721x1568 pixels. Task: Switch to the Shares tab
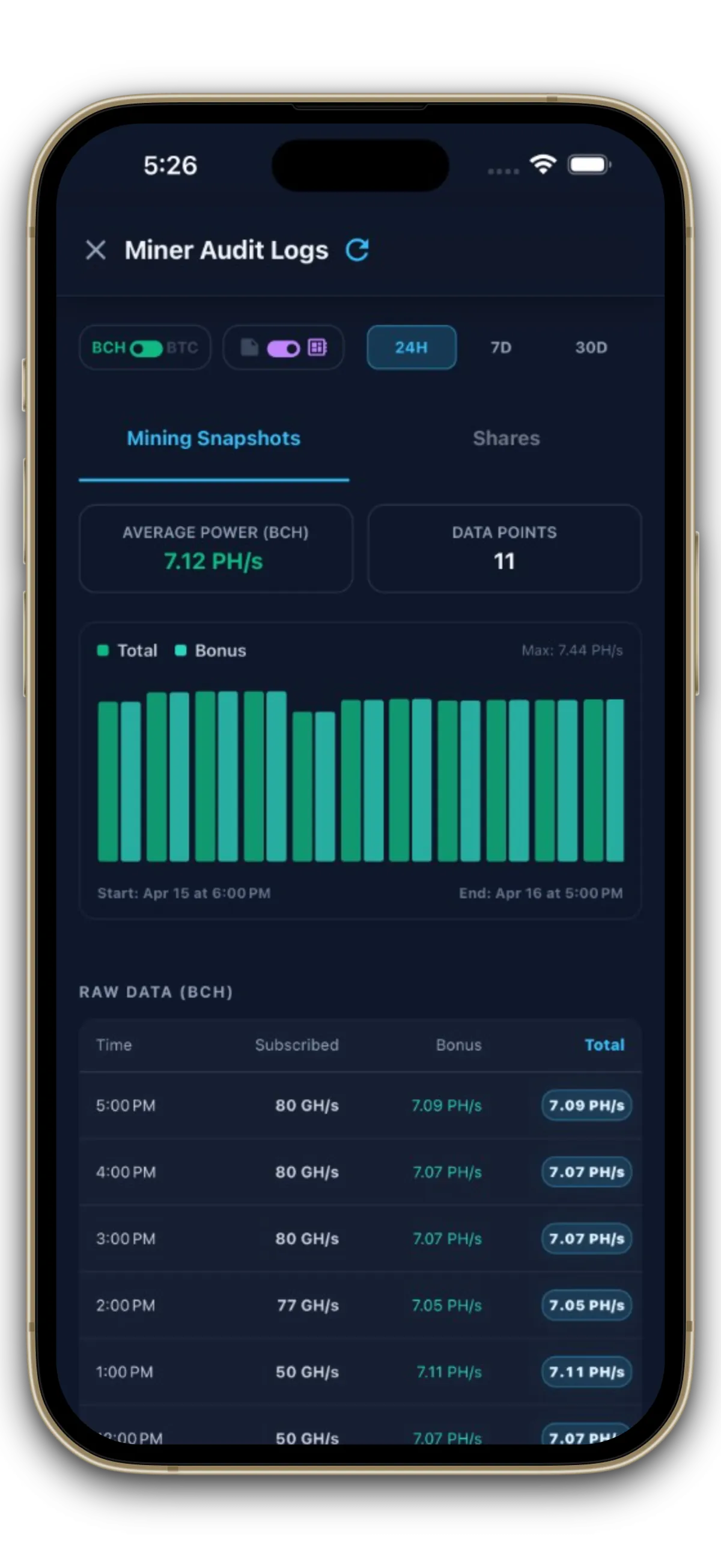[x=507, y=438]
